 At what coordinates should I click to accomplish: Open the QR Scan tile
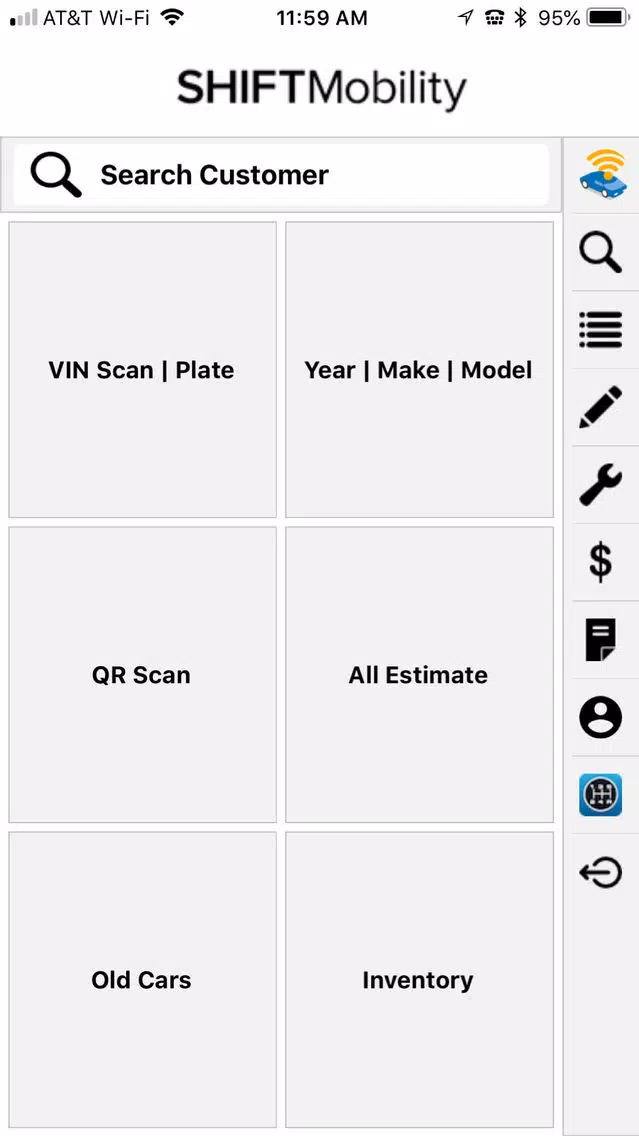[142, 674]
